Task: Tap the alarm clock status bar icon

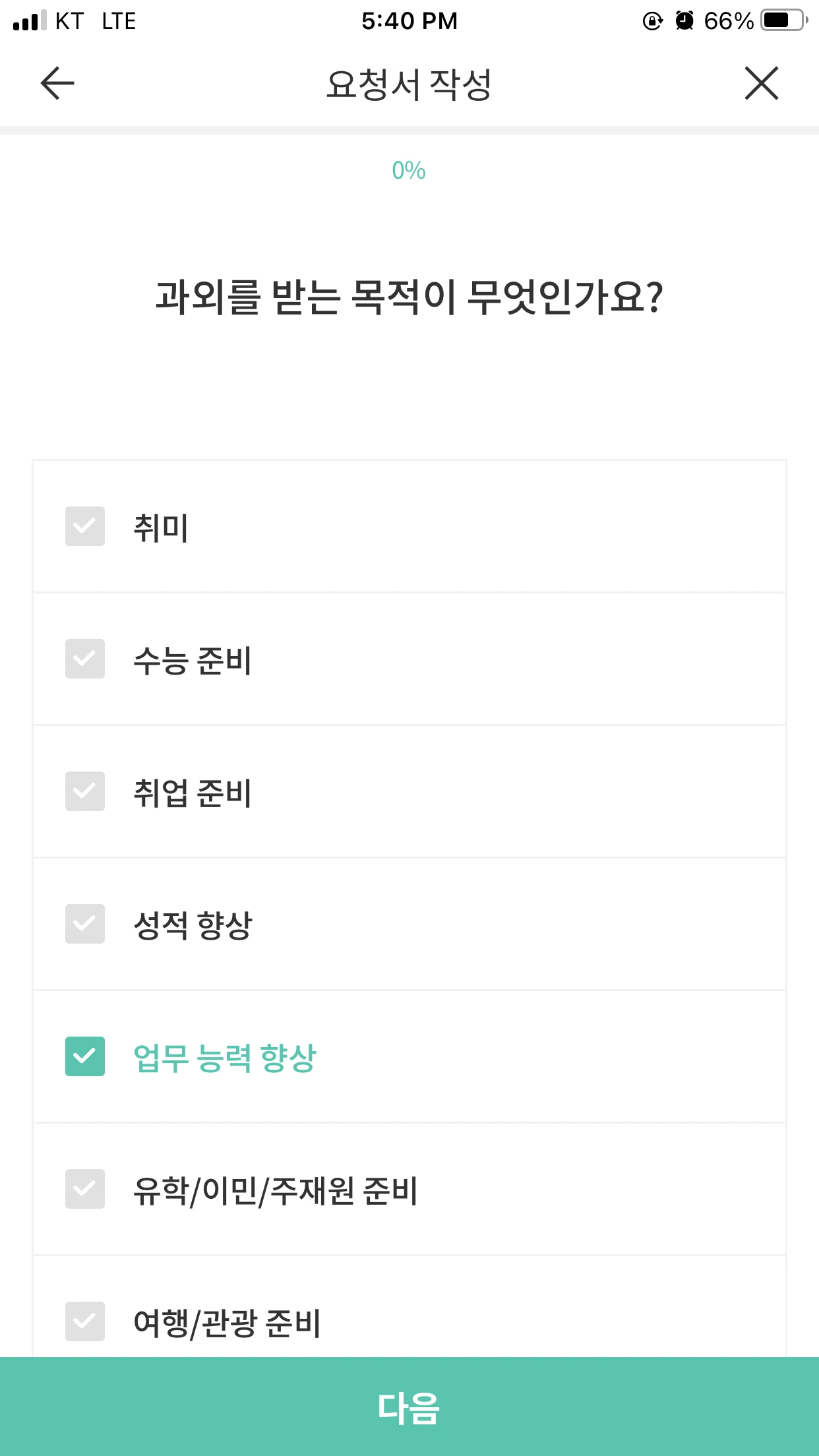Action: tap(684, 20)
